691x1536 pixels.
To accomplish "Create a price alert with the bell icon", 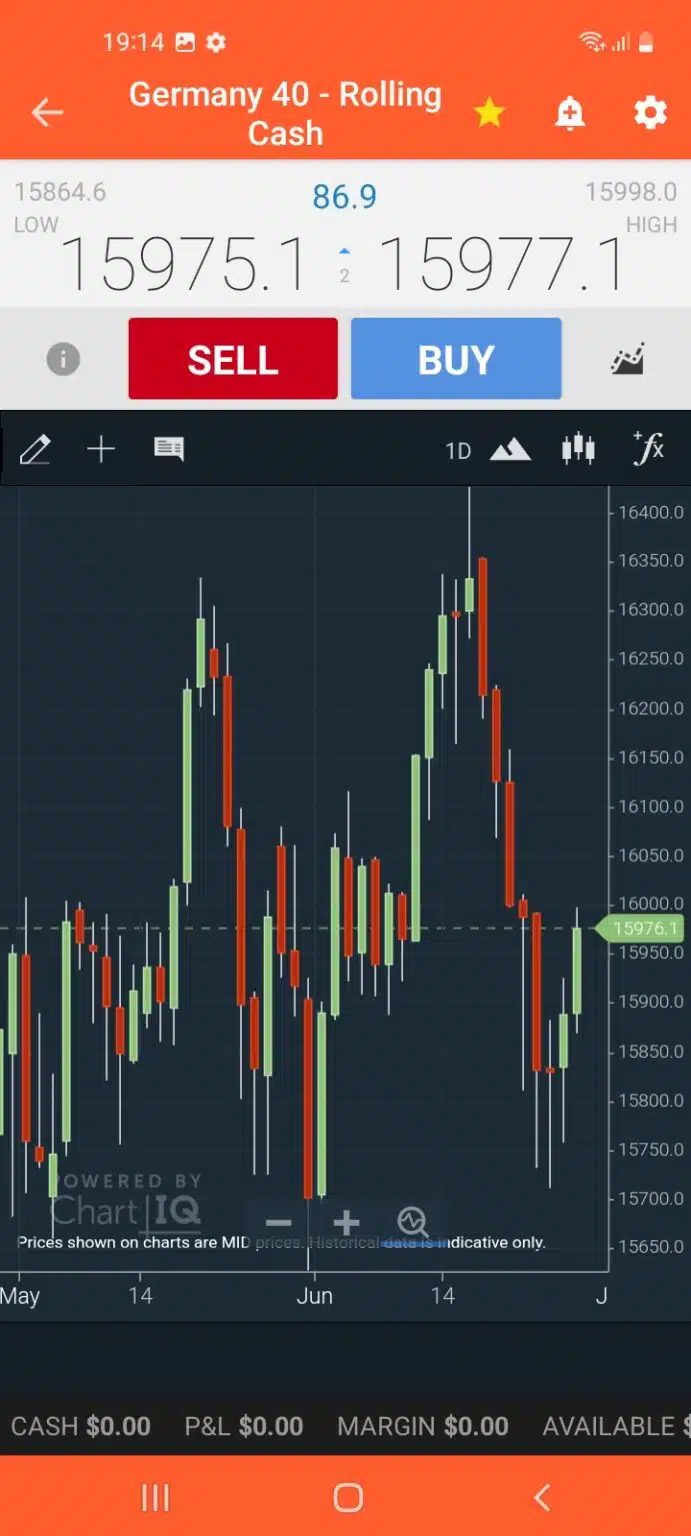I will 570,113.
